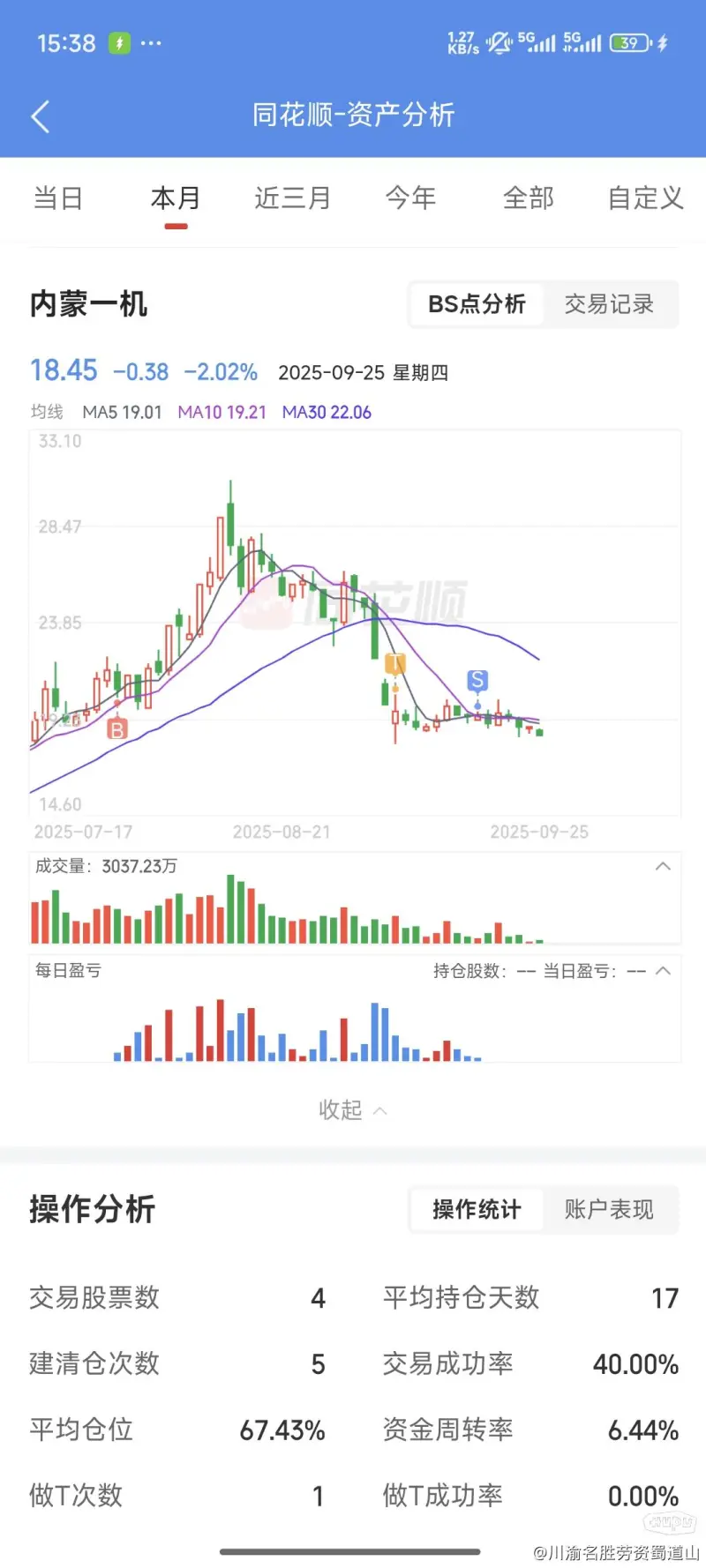Select the BS点分析 segment

477,304
